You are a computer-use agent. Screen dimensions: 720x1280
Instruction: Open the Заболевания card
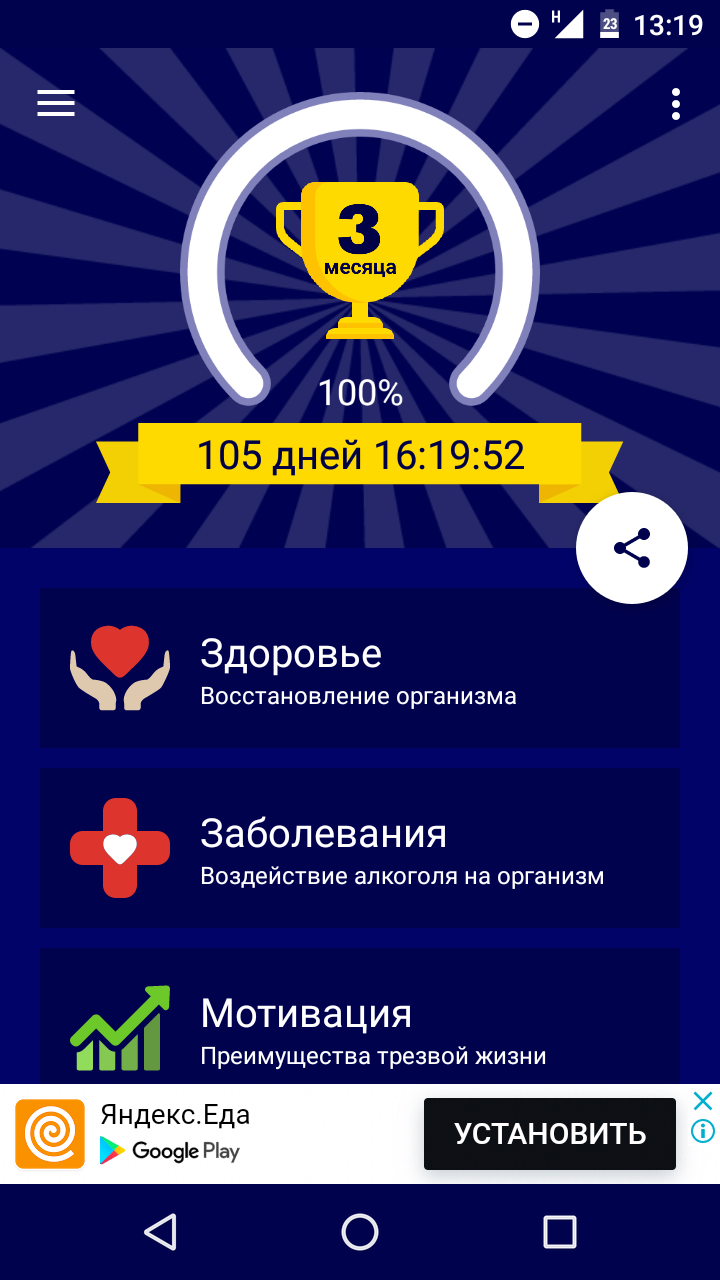[360, 848]
